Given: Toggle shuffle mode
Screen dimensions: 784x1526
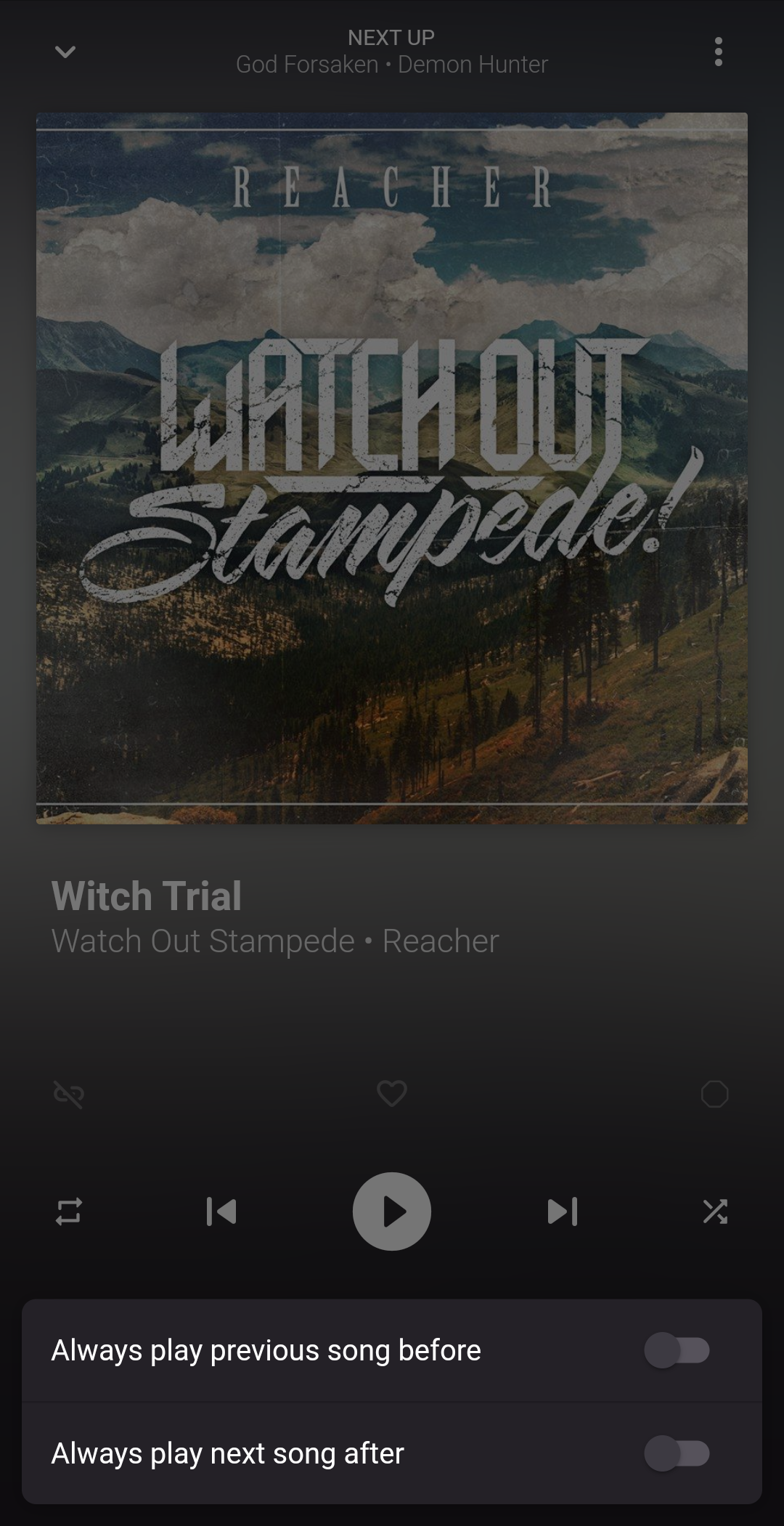Looking at the screenshot, I should click(x=715, y=1212).
